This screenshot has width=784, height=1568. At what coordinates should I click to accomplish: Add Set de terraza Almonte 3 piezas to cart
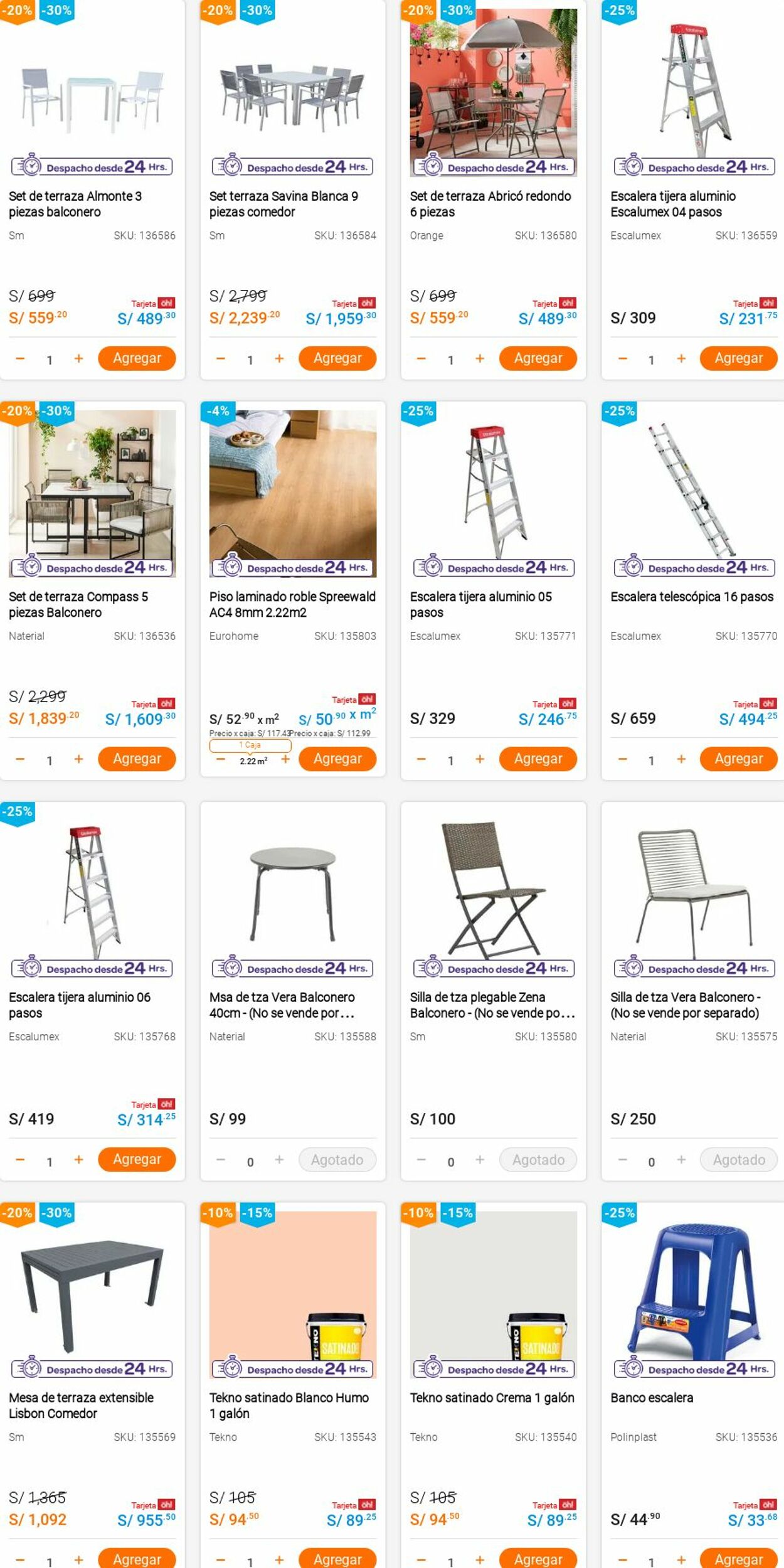click(x=137, y=358)
